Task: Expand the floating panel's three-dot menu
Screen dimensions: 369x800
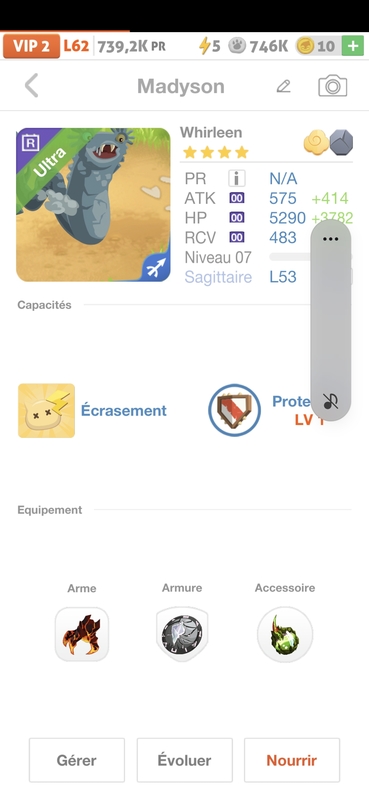Action: coord(331,239)
